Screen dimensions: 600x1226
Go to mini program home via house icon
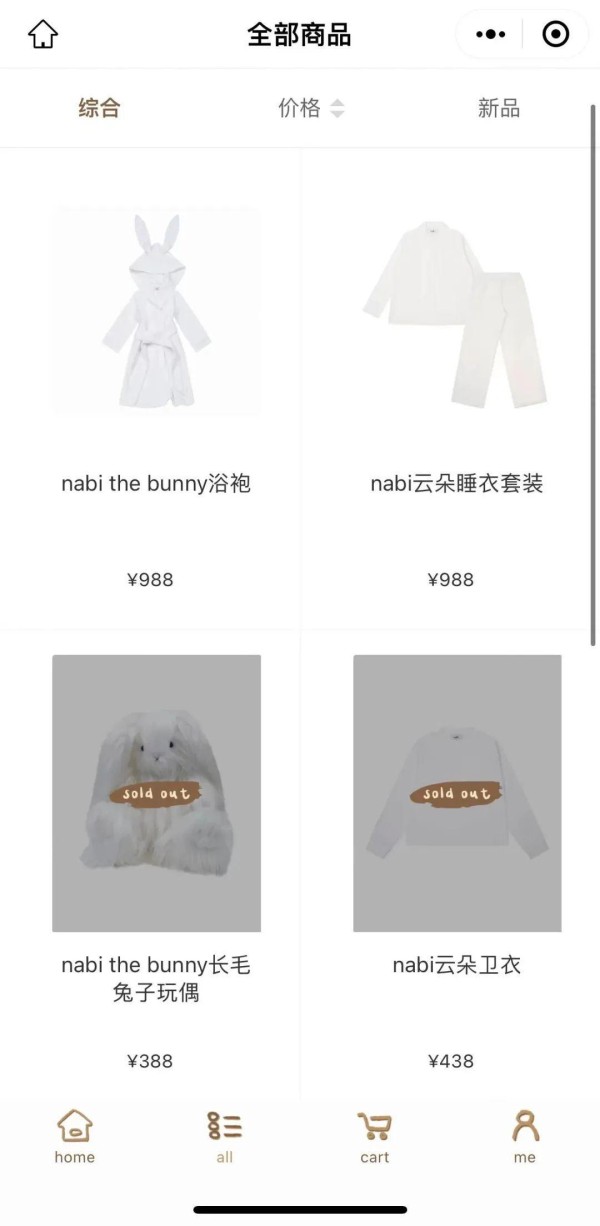tap(43, 35)
